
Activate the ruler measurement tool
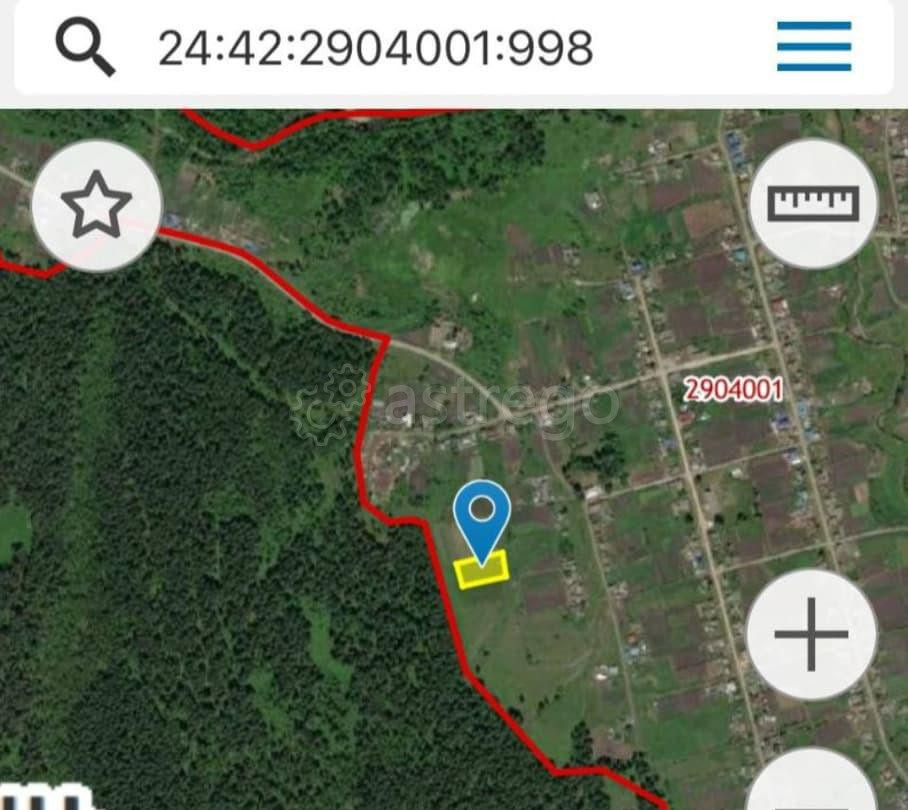tap(812, 204)
